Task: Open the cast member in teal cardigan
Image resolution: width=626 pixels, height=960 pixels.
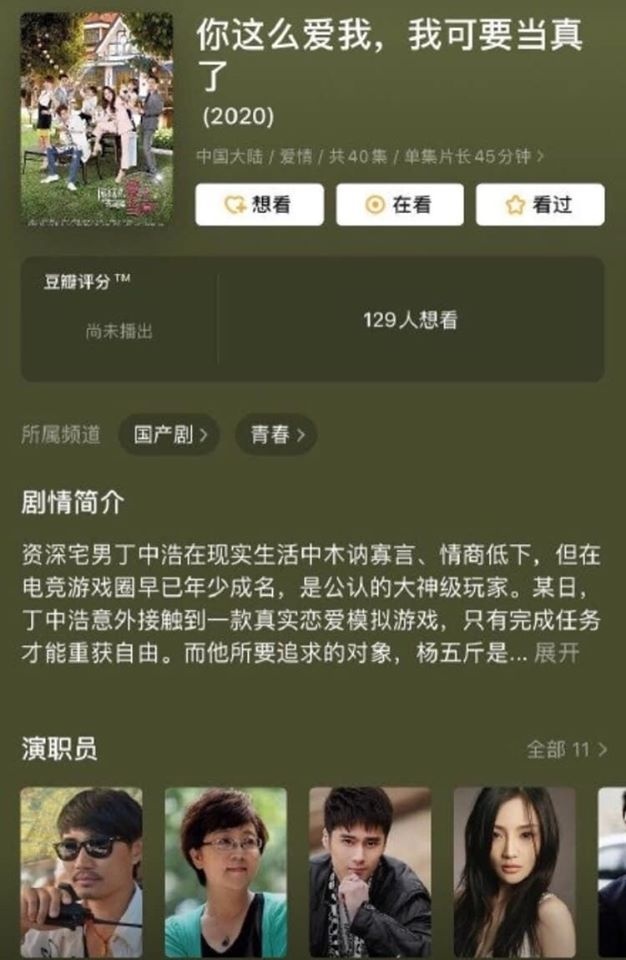Action: coord(225,871)
